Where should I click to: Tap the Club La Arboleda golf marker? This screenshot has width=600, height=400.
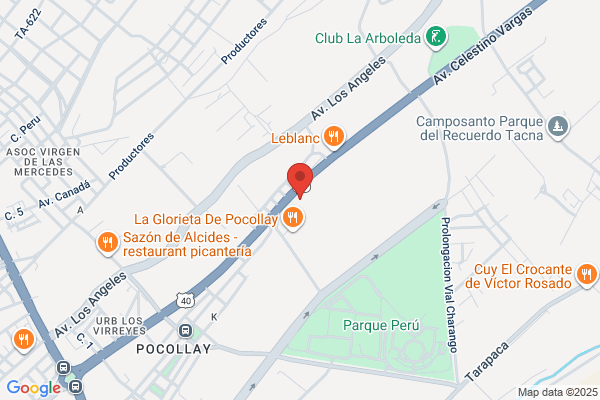point(437,38)
